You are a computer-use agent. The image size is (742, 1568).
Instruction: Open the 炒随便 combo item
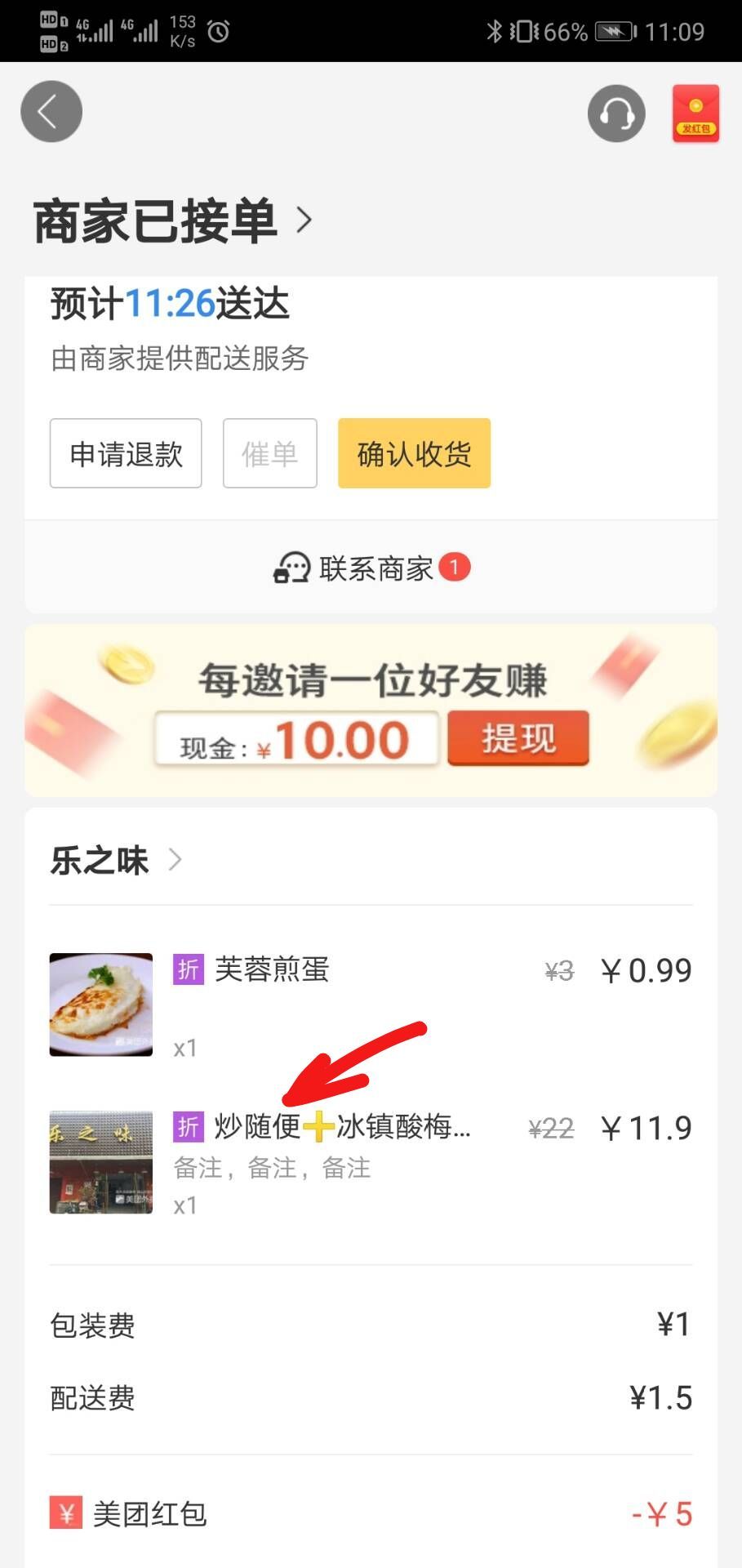pyautogui.click(x=341, y=1128)
